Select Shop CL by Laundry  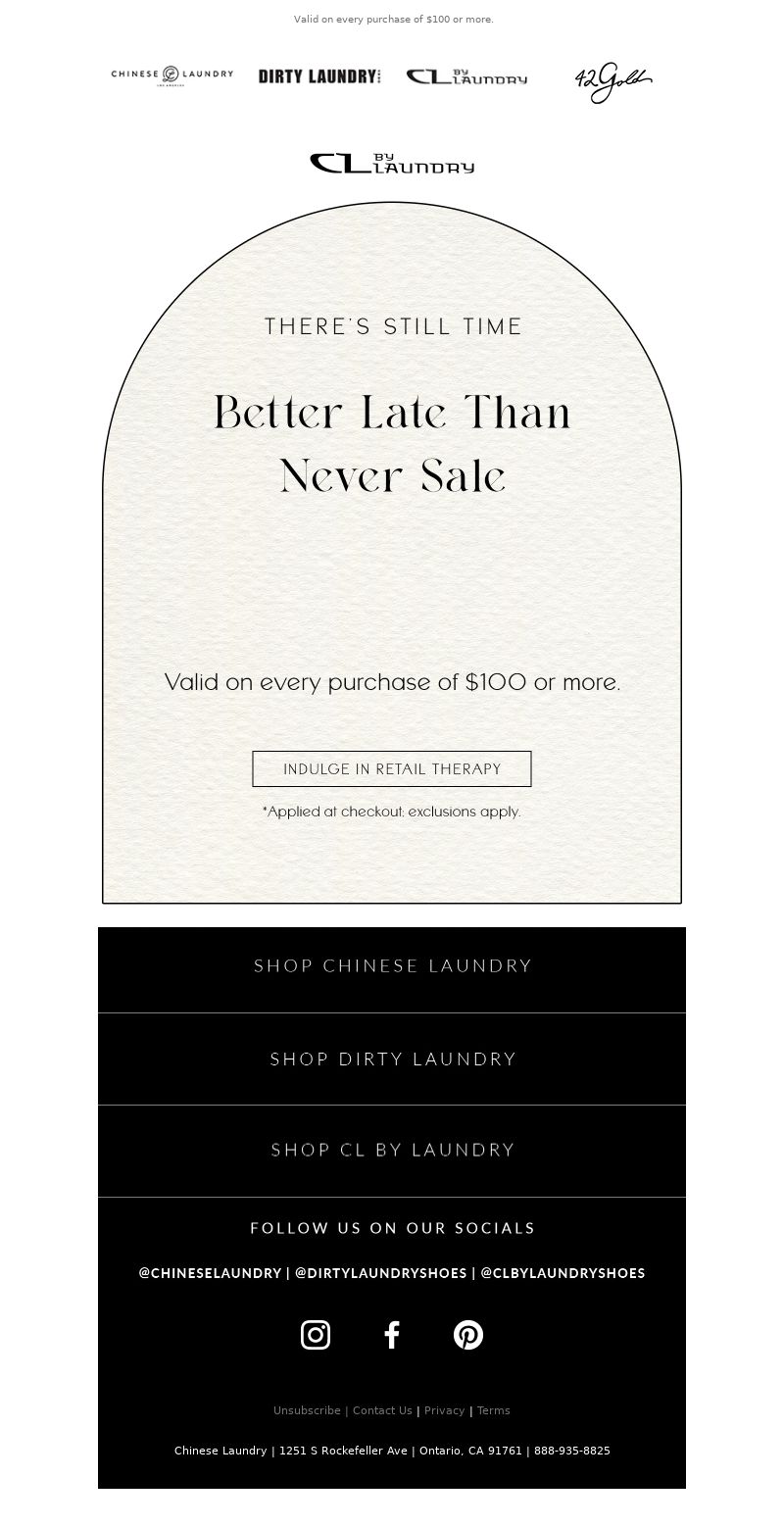(392, 1151)
